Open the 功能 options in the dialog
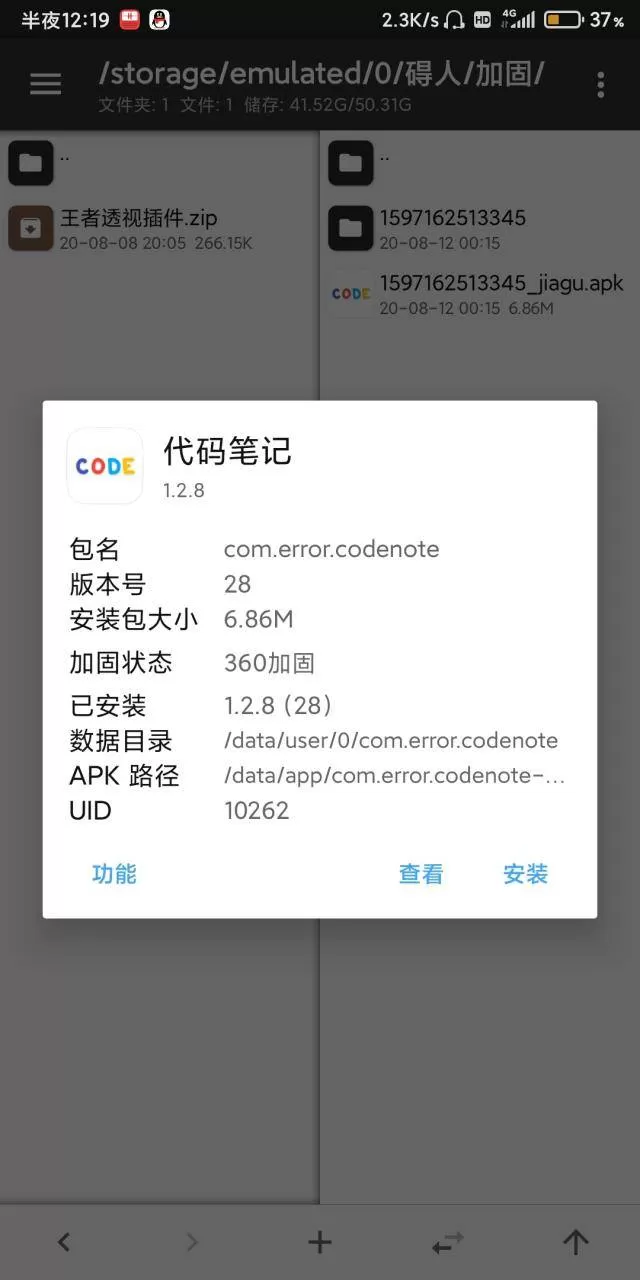The height and width of the screenshot is (1280, 640). pos(114,874)
